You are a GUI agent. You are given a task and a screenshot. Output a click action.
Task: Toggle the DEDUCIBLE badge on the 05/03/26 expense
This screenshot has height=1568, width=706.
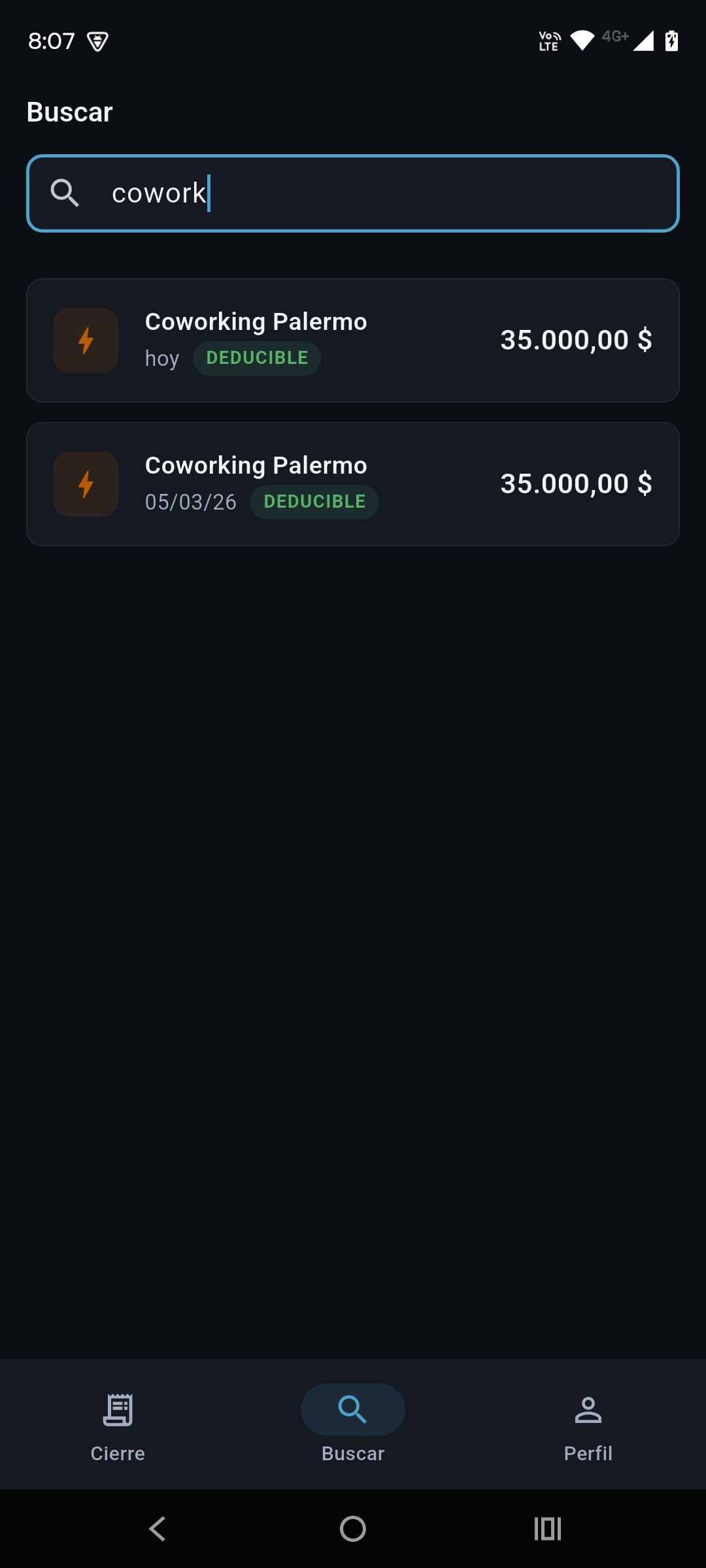coord(314,502)
